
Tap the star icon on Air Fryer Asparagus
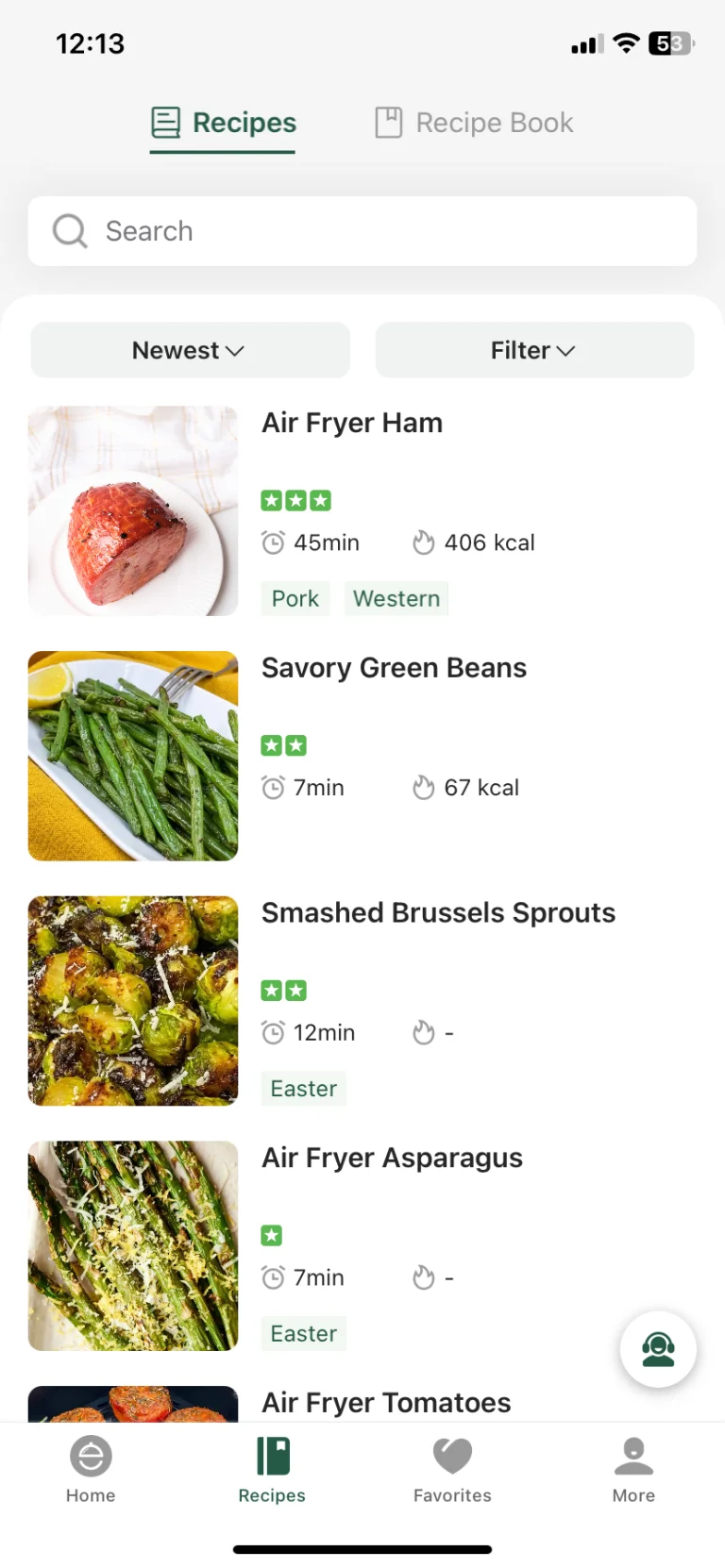tap(271, 1235)
